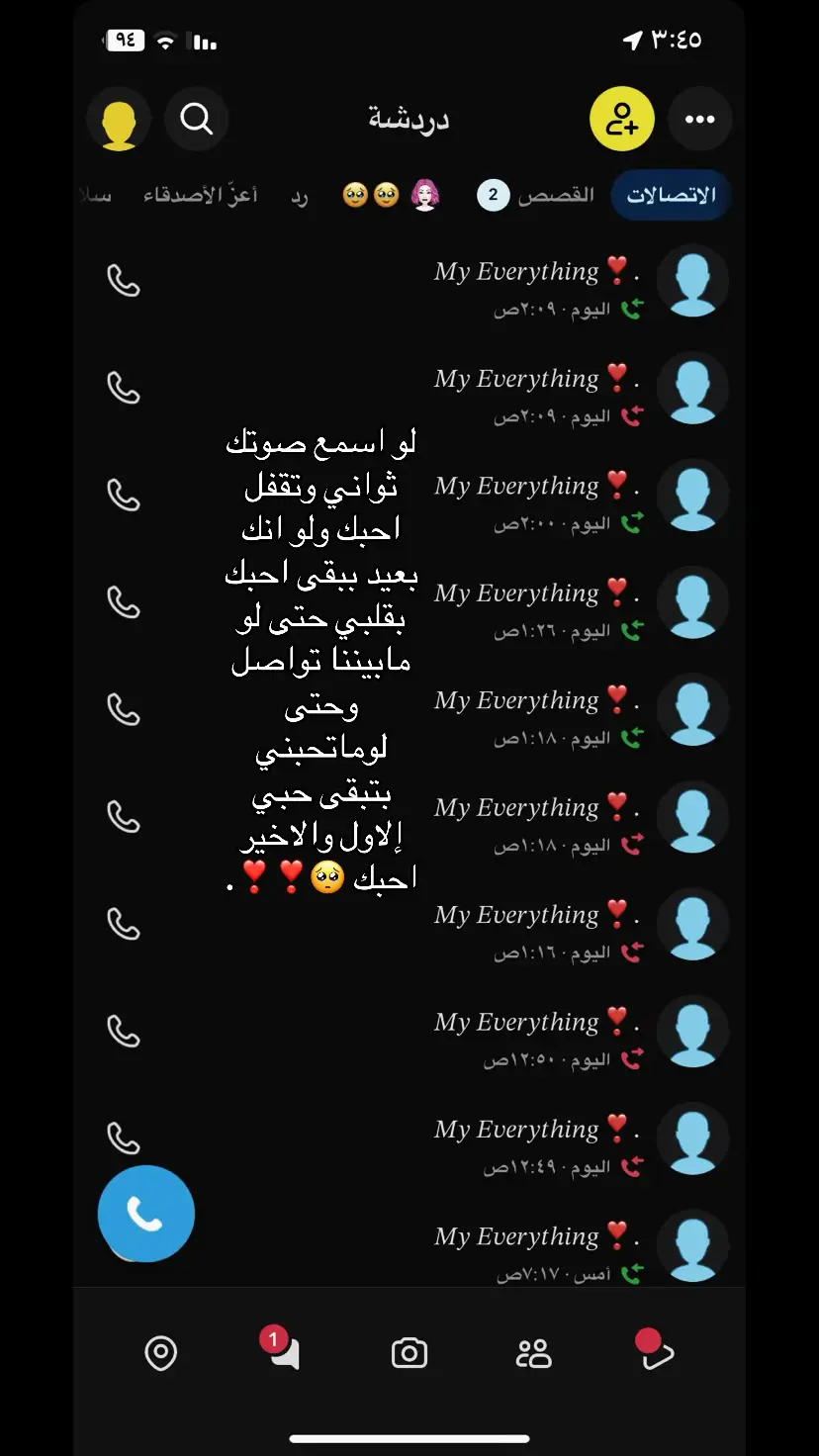This screenshot has width=819, height=1456.
Task: Open the chat icon showing unread badge
Action: (286, 1355)
